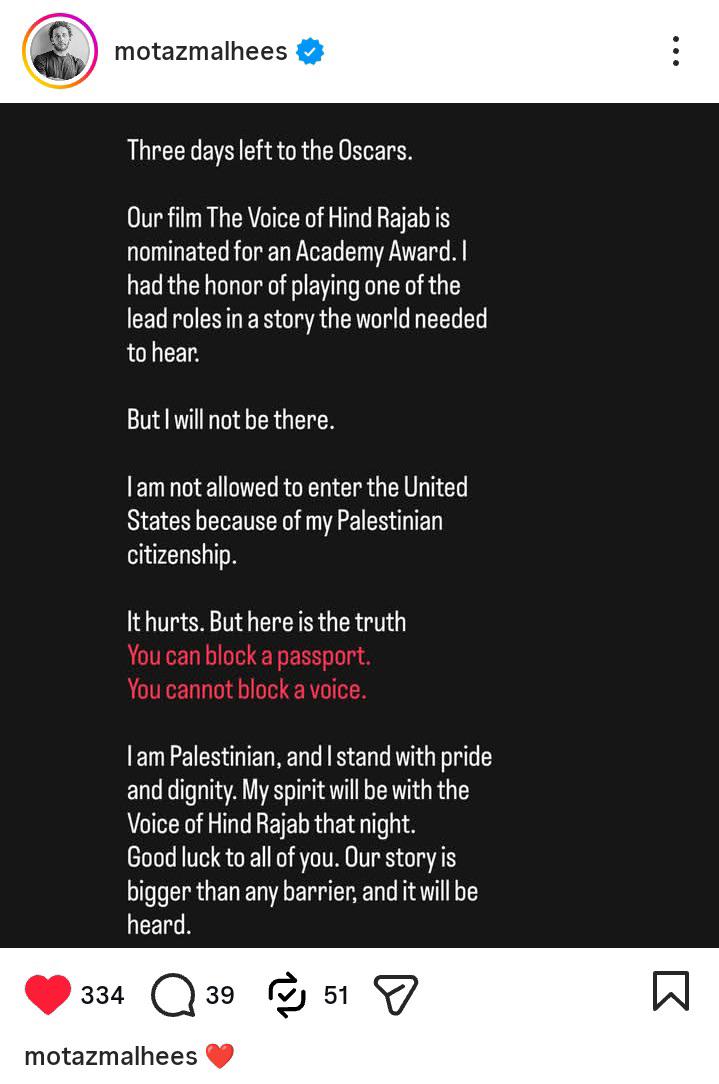The width and height of the screenshot is (719, 1084).
Task: Open motazmalhees profile picture story
Action: 60,51
